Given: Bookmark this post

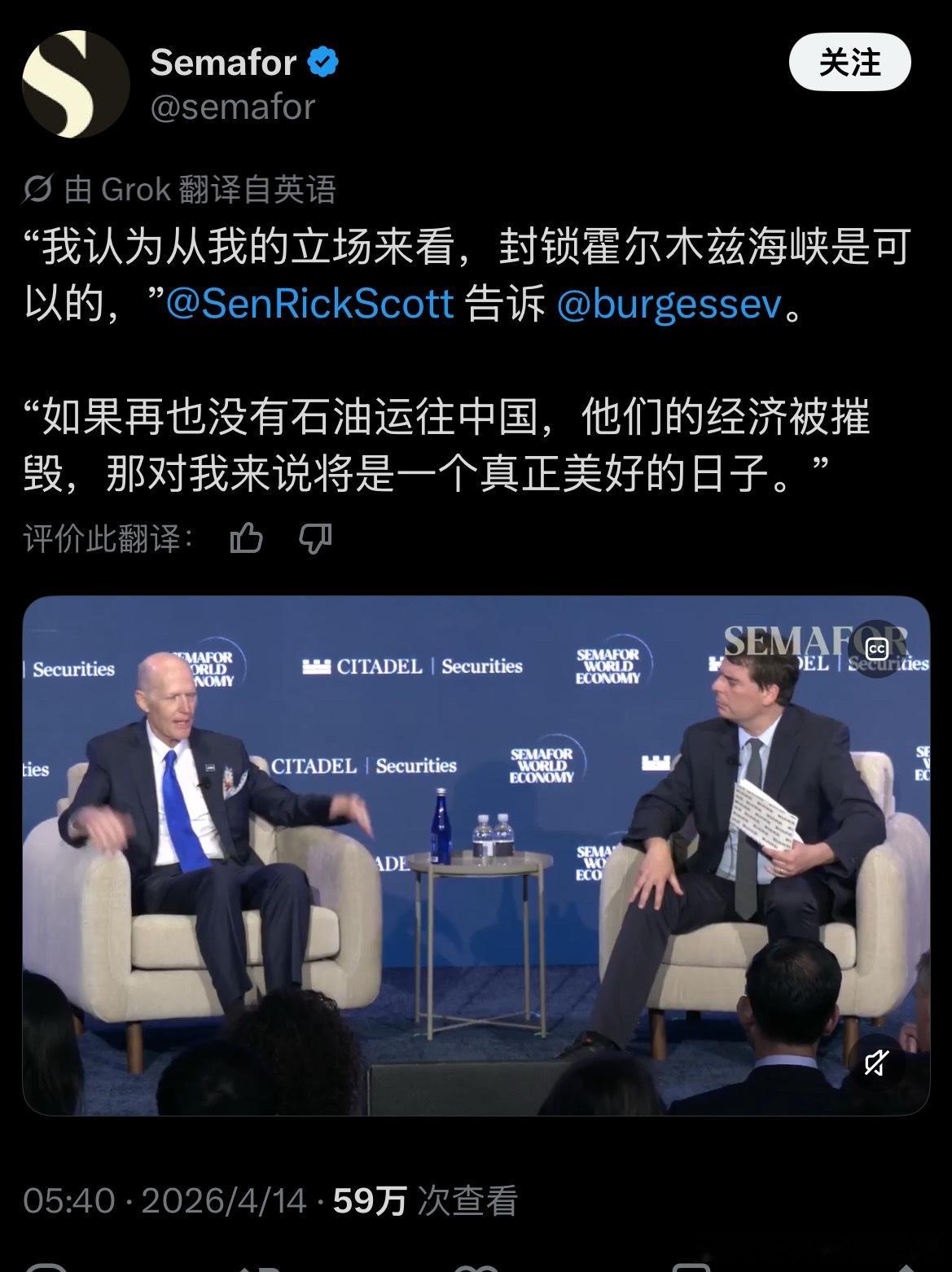Looking at the screenshot, I should pyautogui.click(x=688, y=1267).
